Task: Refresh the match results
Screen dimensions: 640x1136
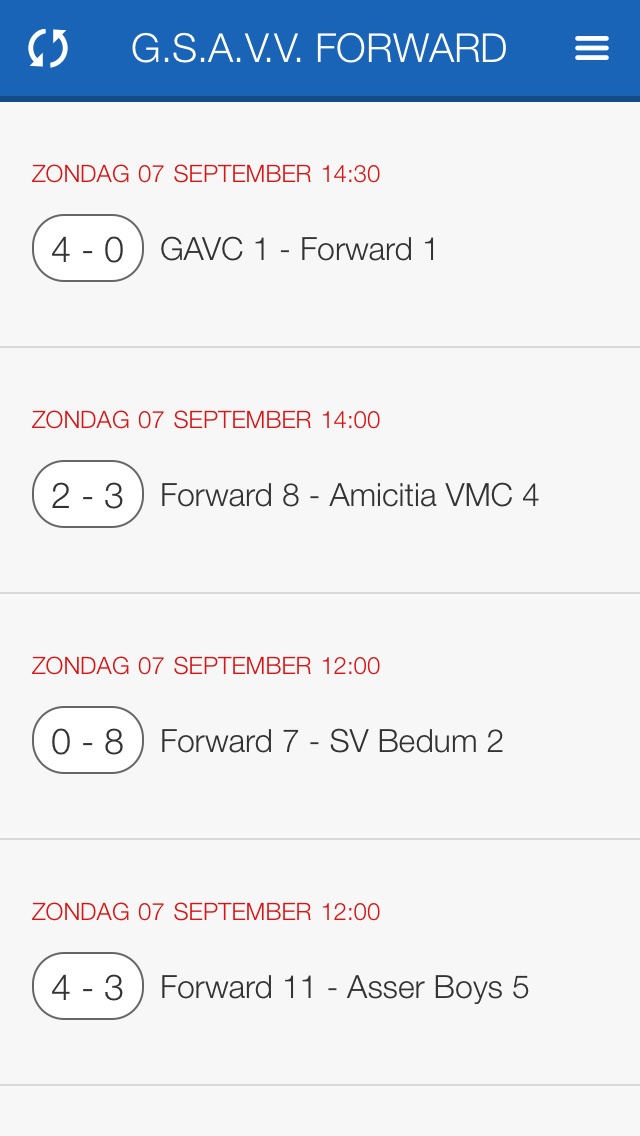Action: 47,48
